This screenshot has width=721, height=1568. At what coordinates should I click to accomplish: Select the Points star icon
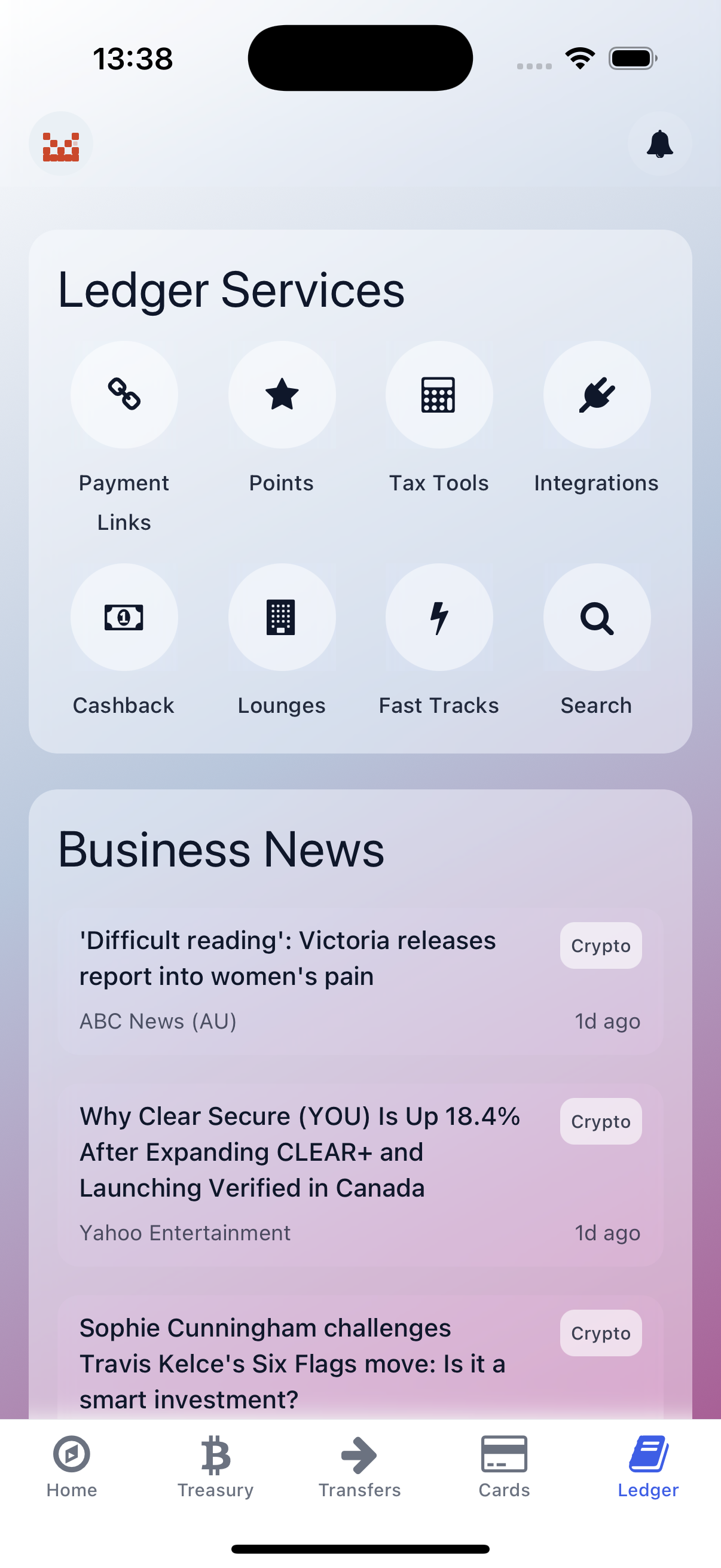coord(281,395)
